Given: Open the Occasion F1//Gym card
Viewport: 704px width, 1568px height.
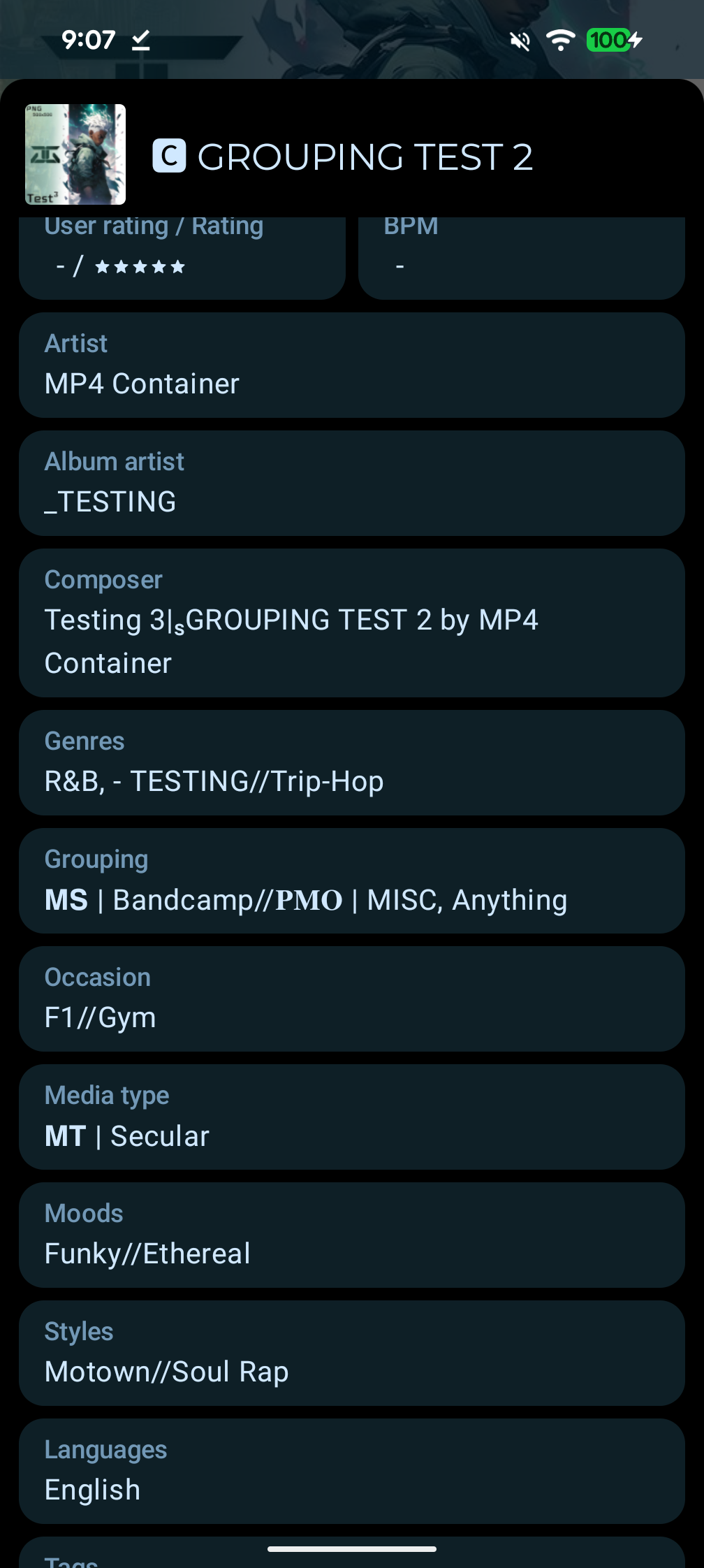Looking at the screenshot, I should 351,999.
